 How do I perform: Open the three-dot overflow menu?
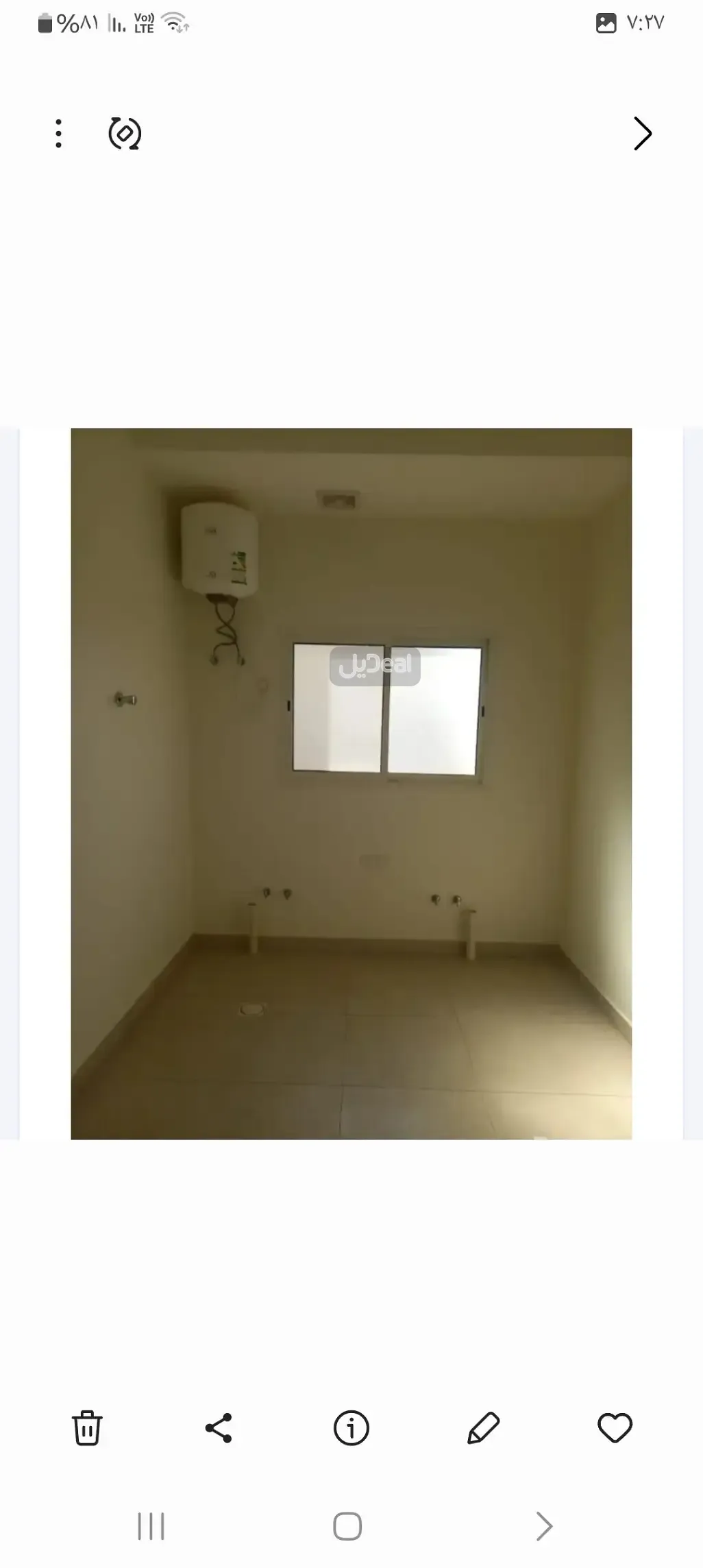59,134
